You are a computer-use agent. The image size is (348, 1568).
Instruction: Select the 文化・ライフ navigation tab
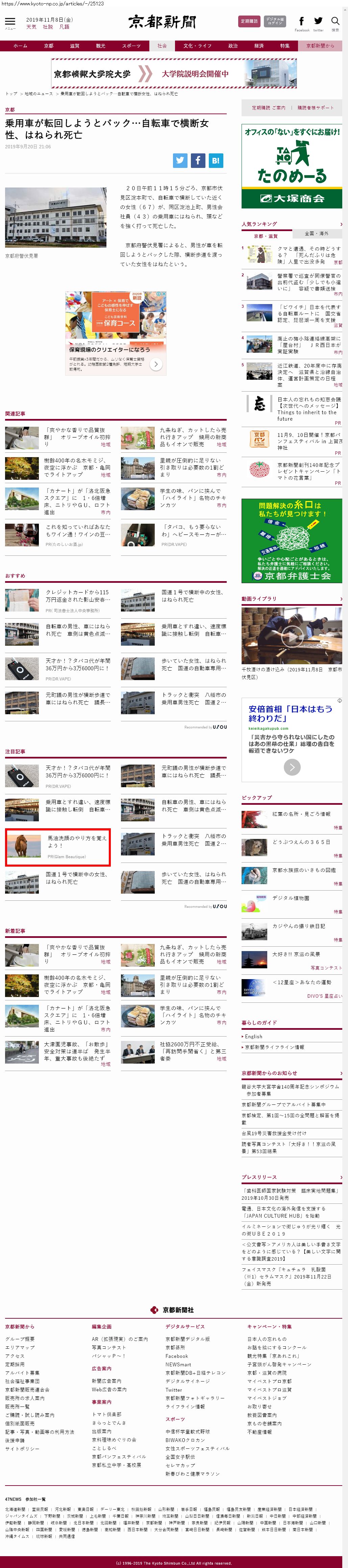point(197,46)
